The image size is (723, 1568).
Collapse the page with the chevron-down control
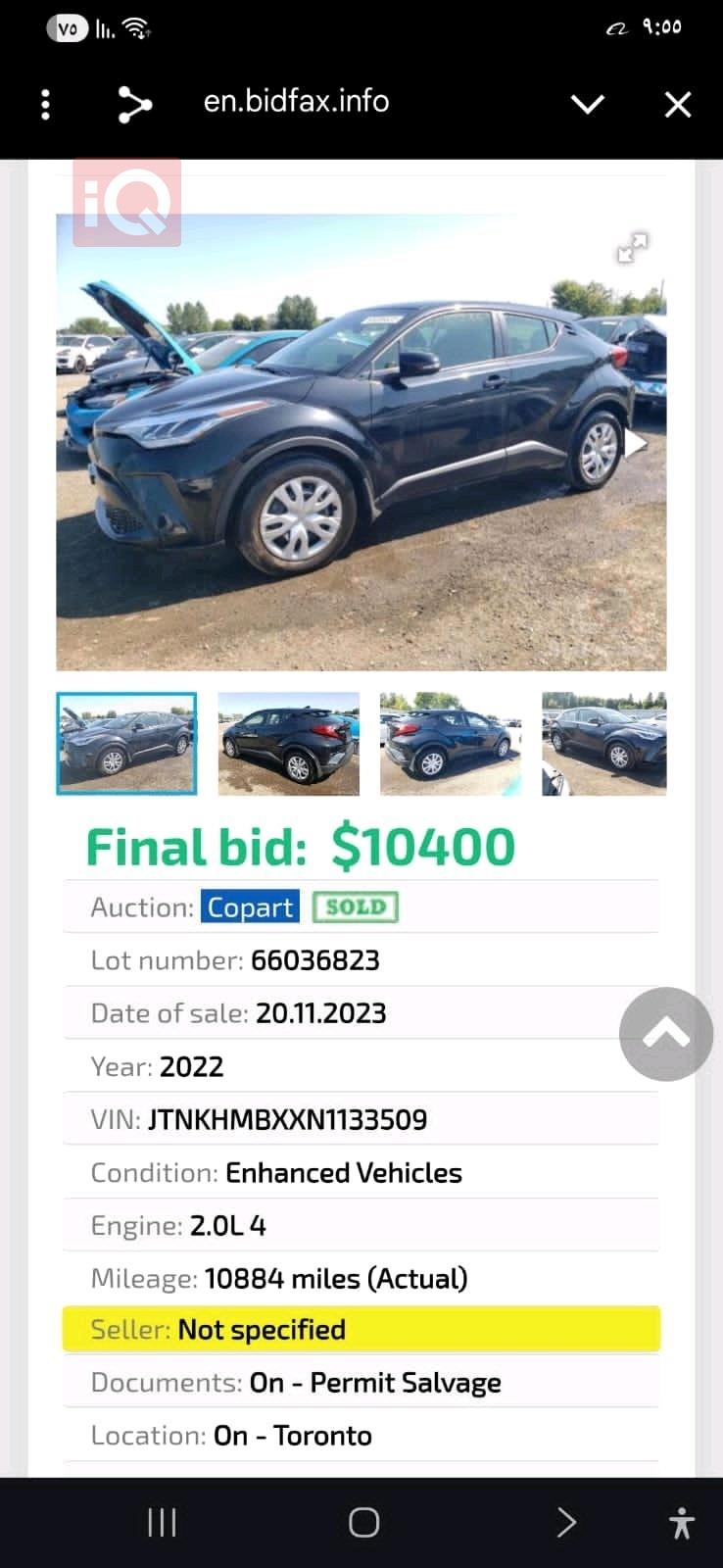click(588, 103)
